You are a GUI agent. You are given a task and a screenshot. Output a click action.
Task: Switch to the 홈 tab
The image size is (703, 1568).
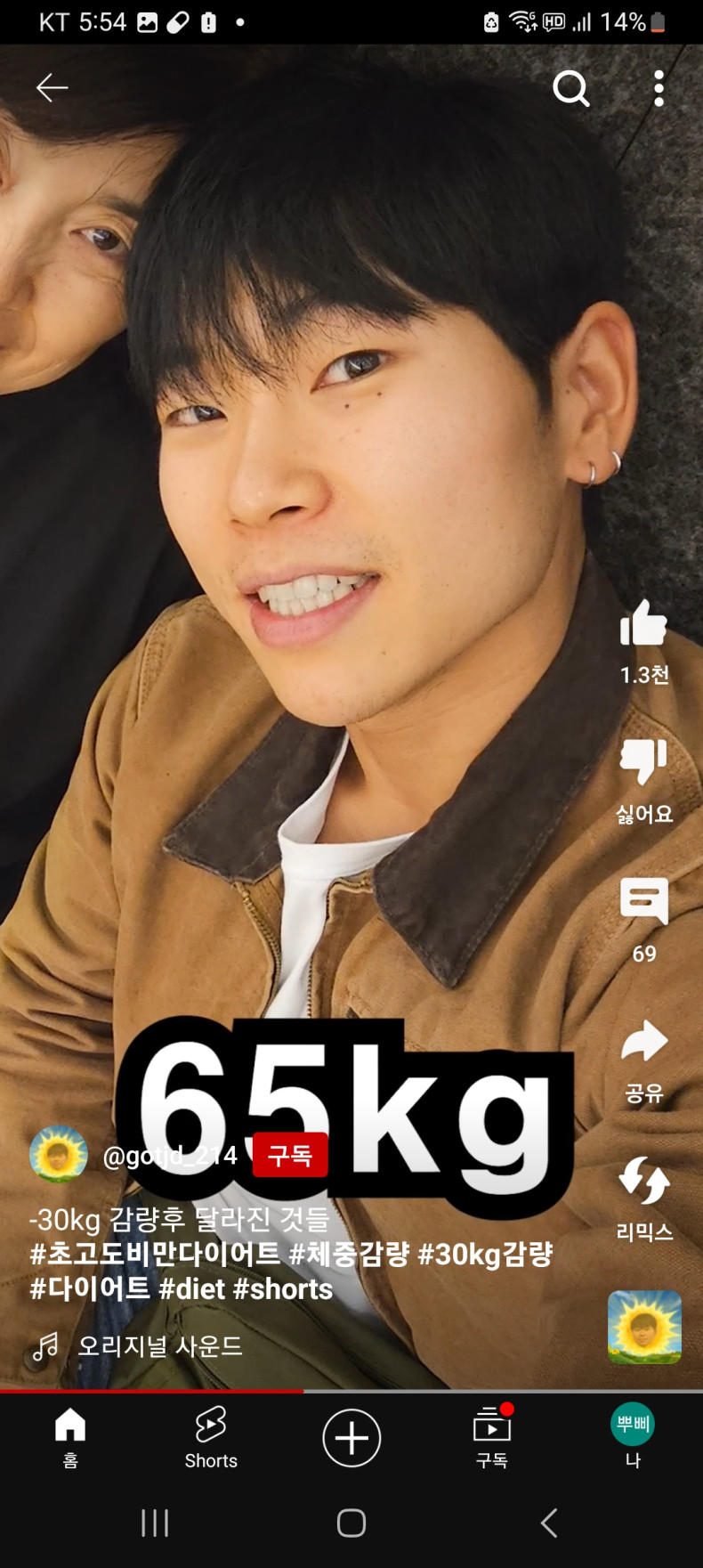(70, 1436)
